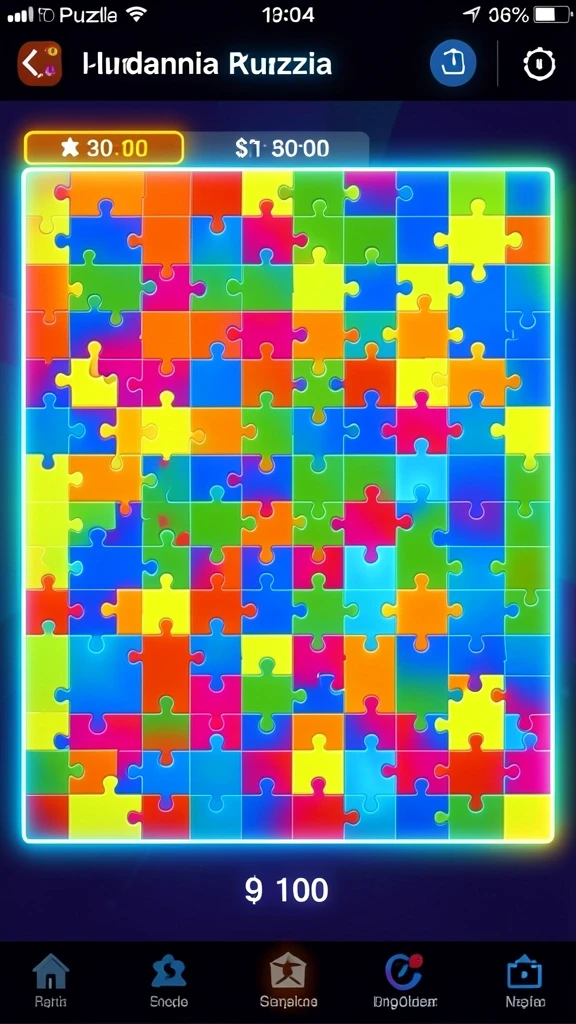Image resolution: width=576 pixels, height=1024 pixels.
Task: Open settings via the gear icon
Action: point(539,64)
